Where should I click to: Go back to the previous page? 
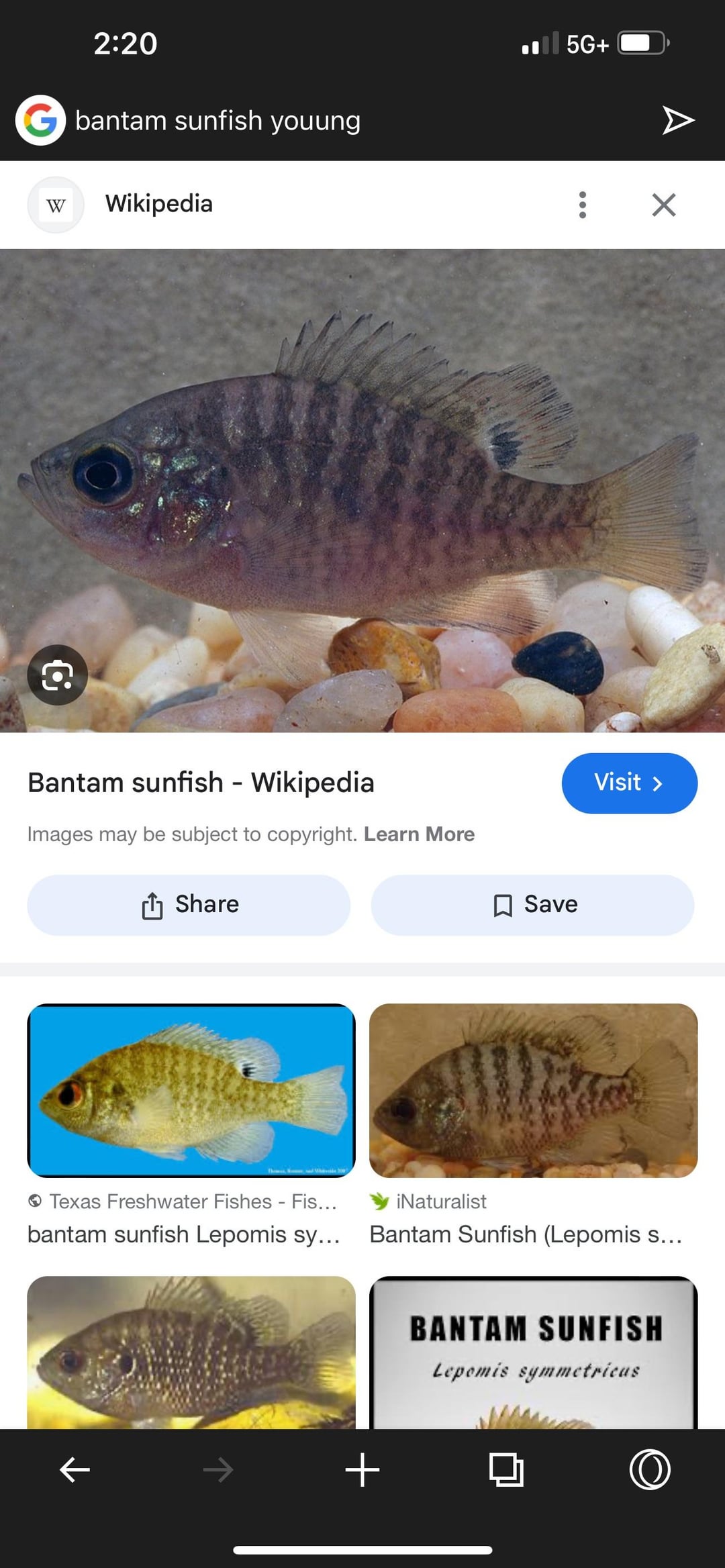pyautogui.click(x=75, y=1470)
